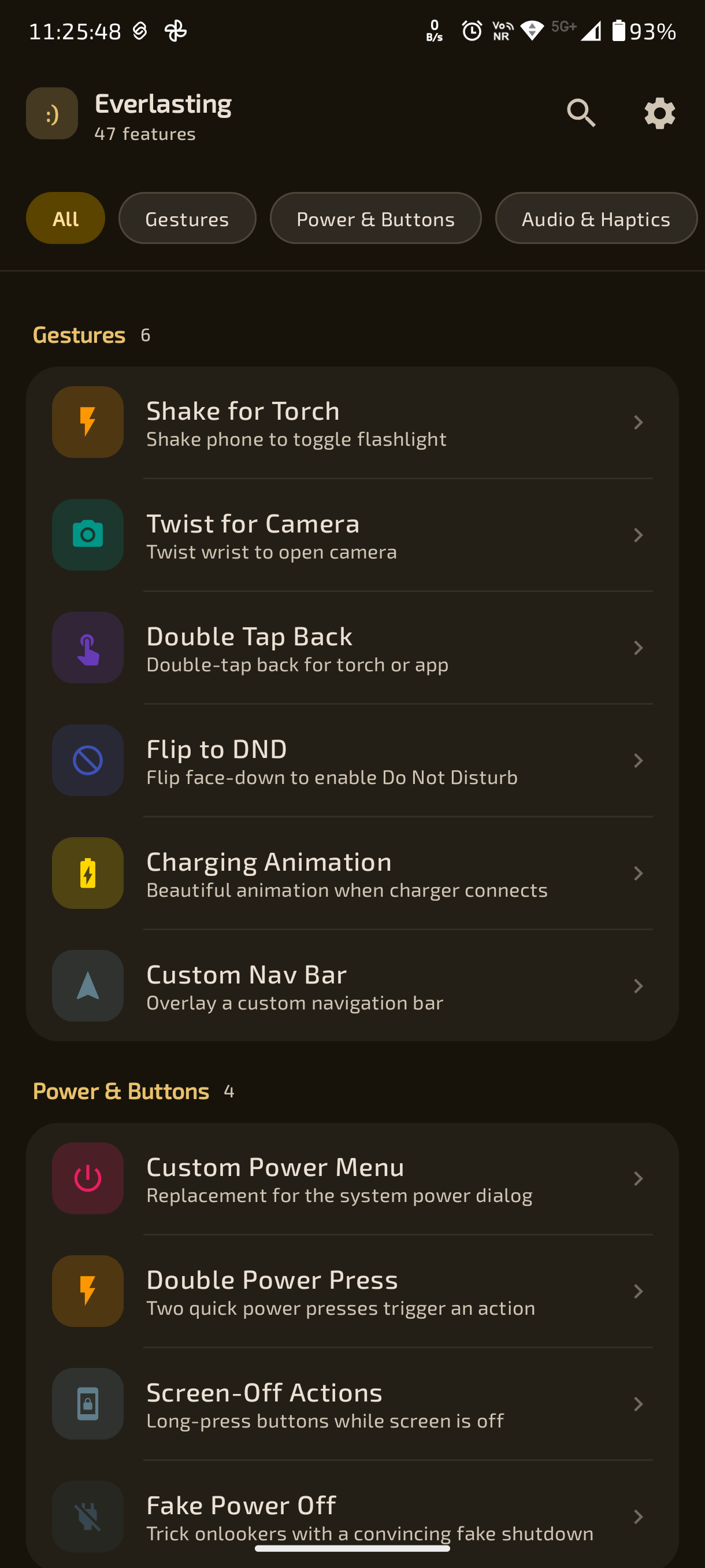Open the settings gear

(659, 113)
